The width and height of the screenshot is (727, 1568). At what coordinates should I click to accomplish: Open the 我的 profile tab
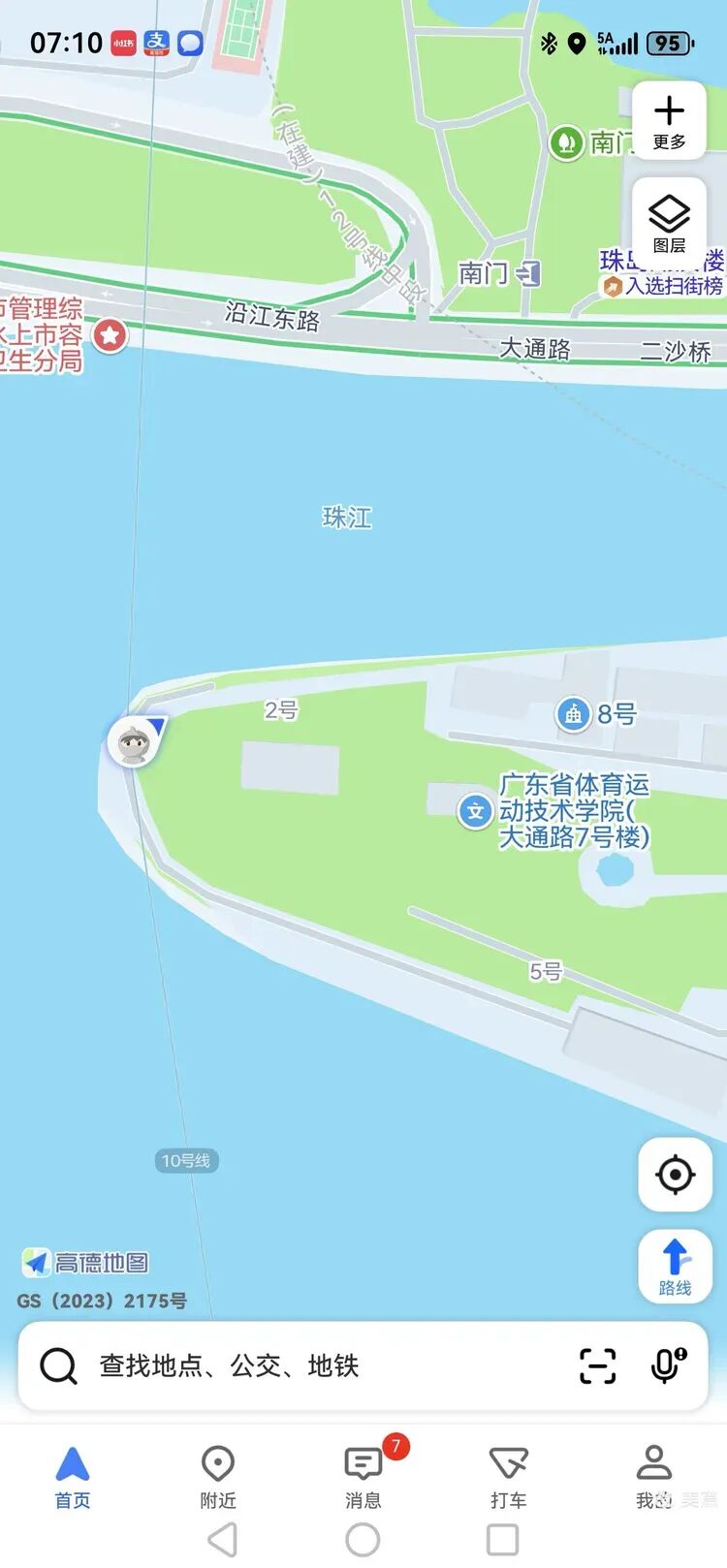click(x=654, y=1478)
